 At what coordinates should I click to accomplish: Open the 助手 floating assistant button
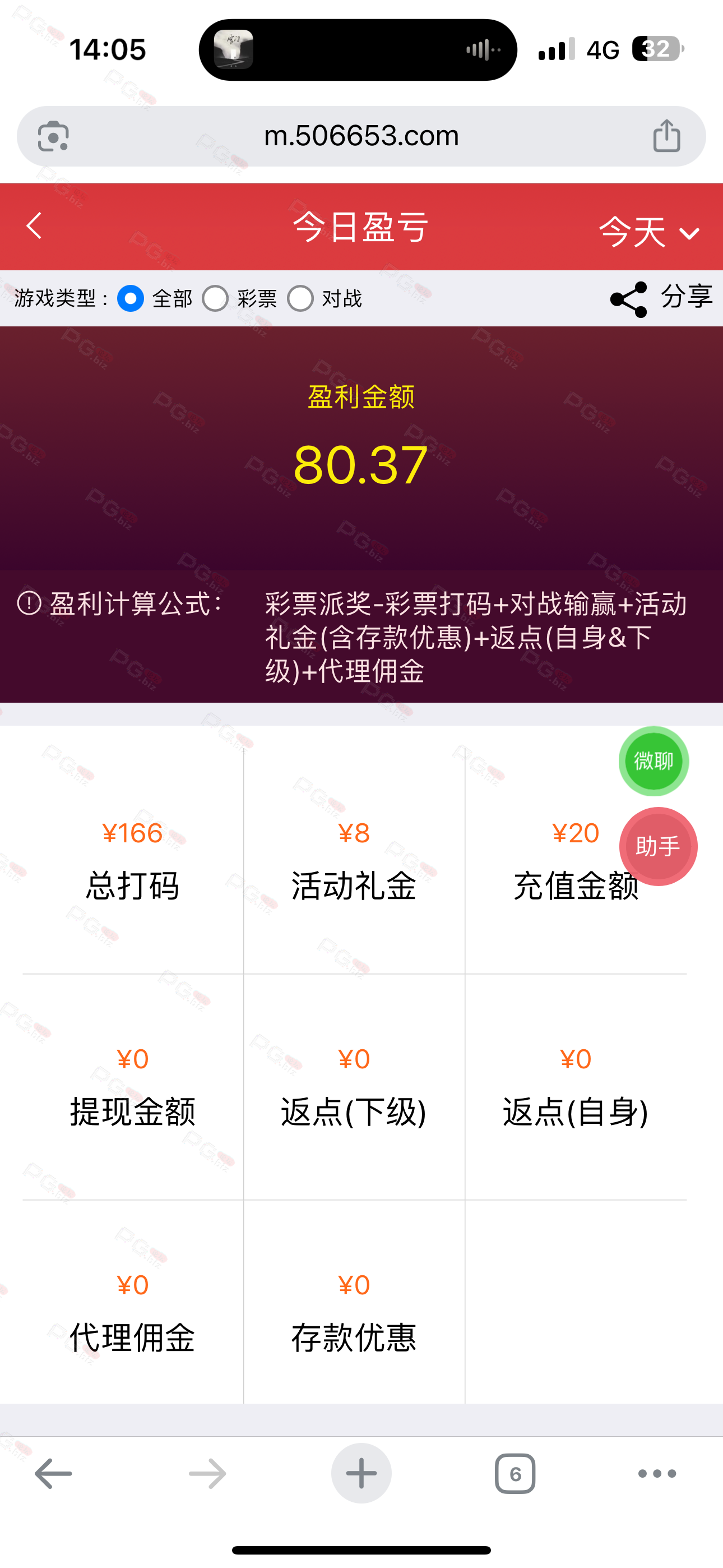pyautogui.click(x=658, y=846)
